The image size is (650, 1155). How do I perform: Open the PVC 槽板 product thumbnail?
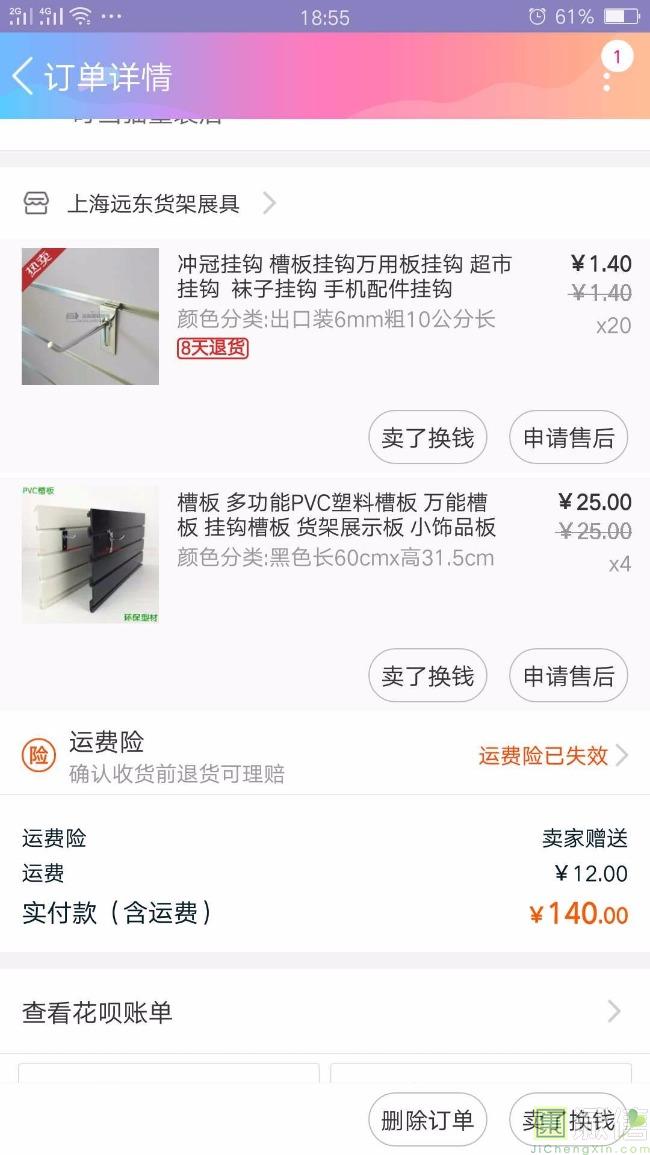tap(90, 554)
